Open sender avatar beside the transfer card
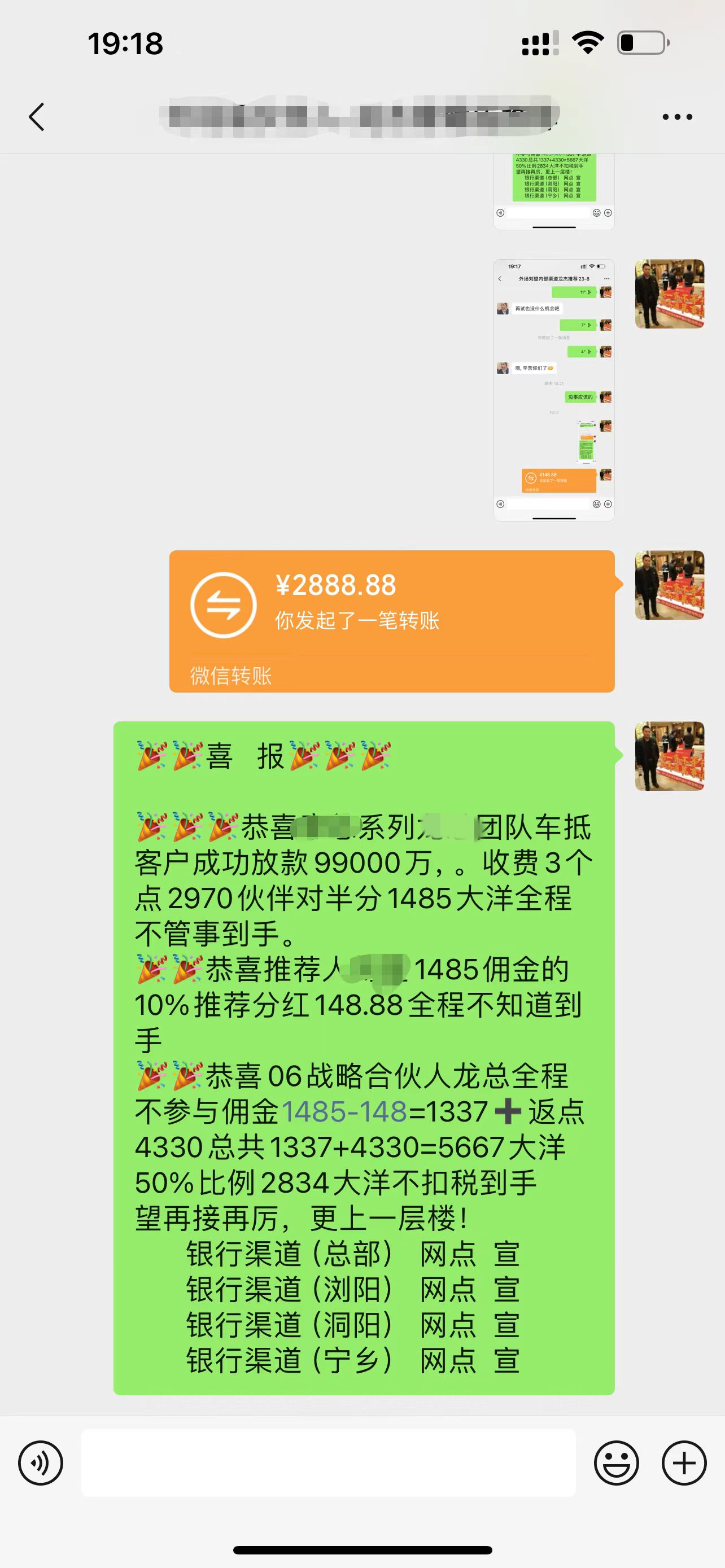725x1568 pixels. point(669,585)
